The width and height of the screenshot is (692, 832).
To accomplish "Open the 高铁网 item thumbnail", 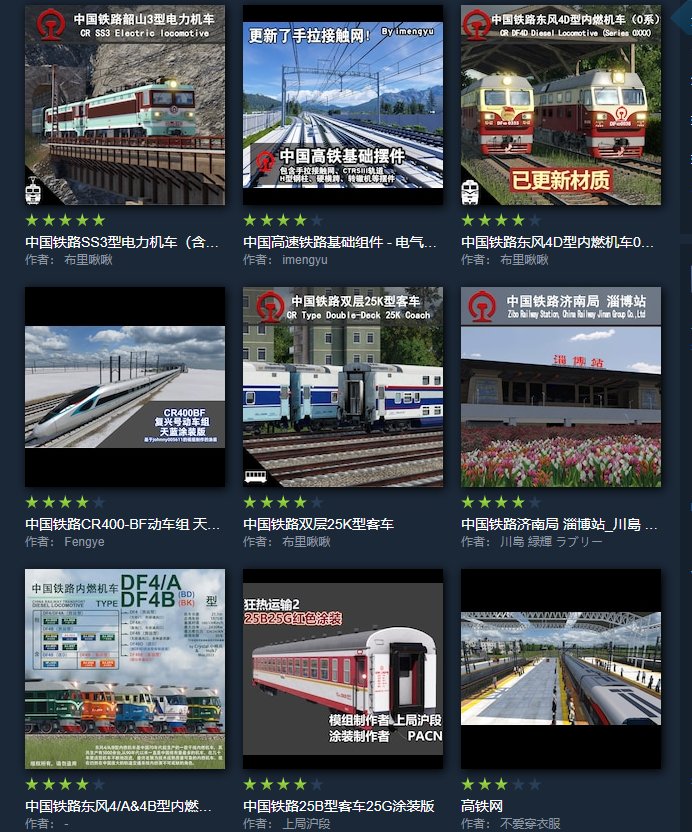I will pyautogui.click(x=561, y=669).
